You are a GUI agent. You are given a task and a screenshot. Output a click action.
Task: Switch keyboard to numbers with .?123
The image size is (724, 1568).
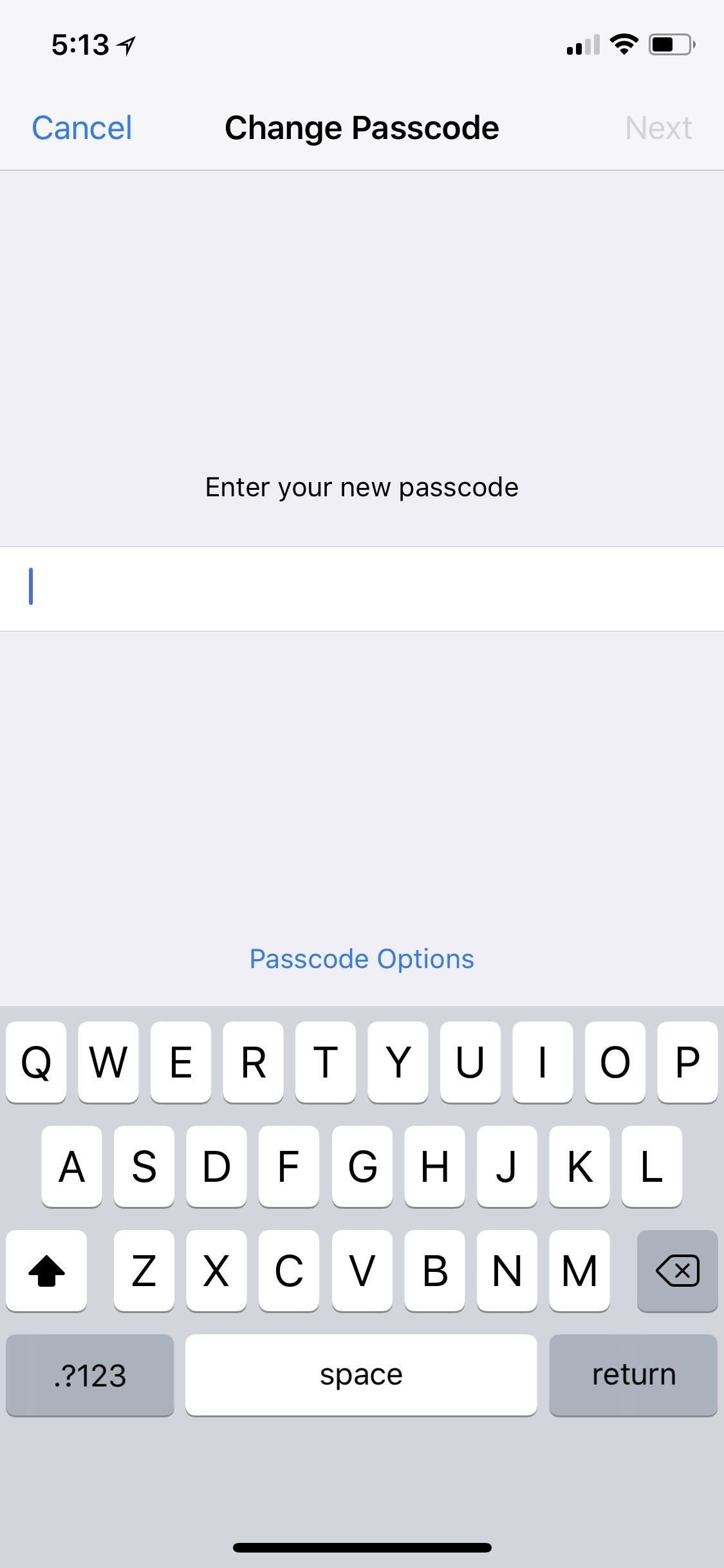89,1374
